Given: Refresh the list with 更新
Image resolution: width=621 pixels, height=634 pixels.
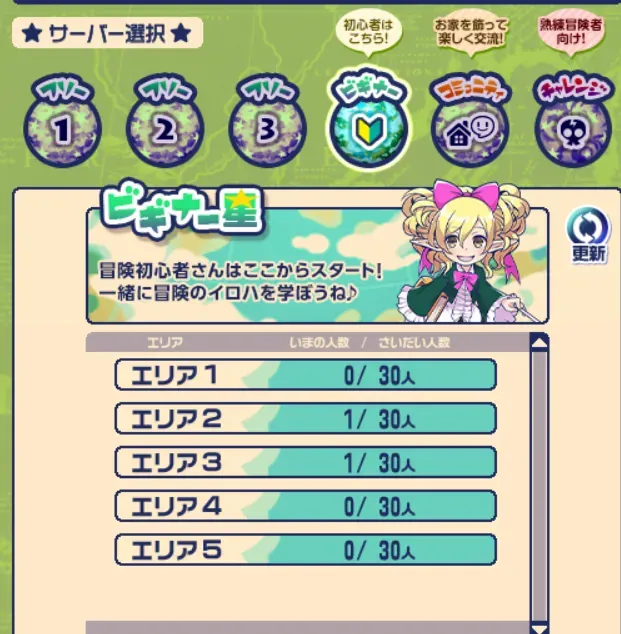Looking at the screenshot, I should (588, 236).
